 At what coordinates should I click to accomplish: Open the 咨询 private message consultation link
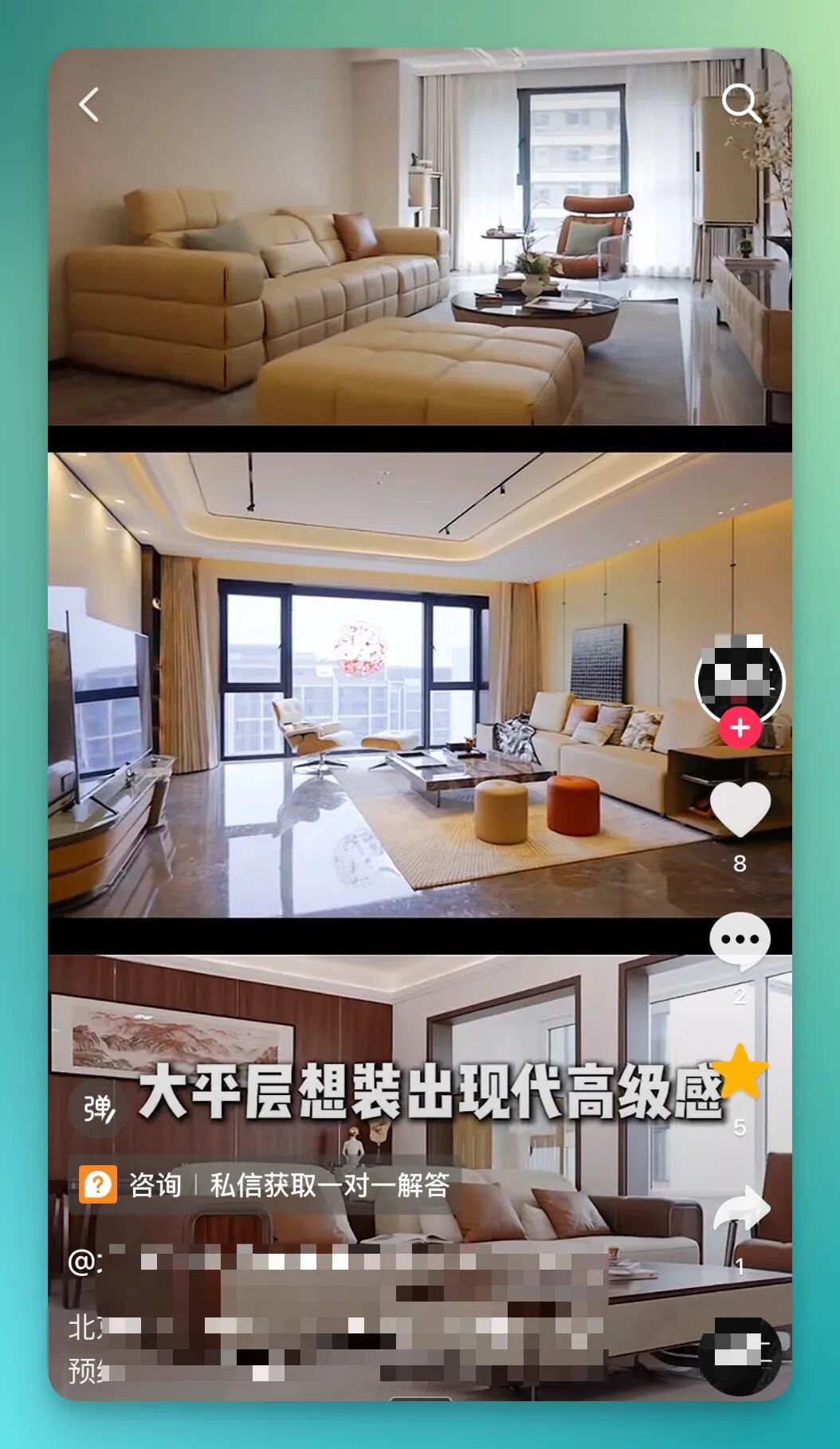tap(265, 1184)
